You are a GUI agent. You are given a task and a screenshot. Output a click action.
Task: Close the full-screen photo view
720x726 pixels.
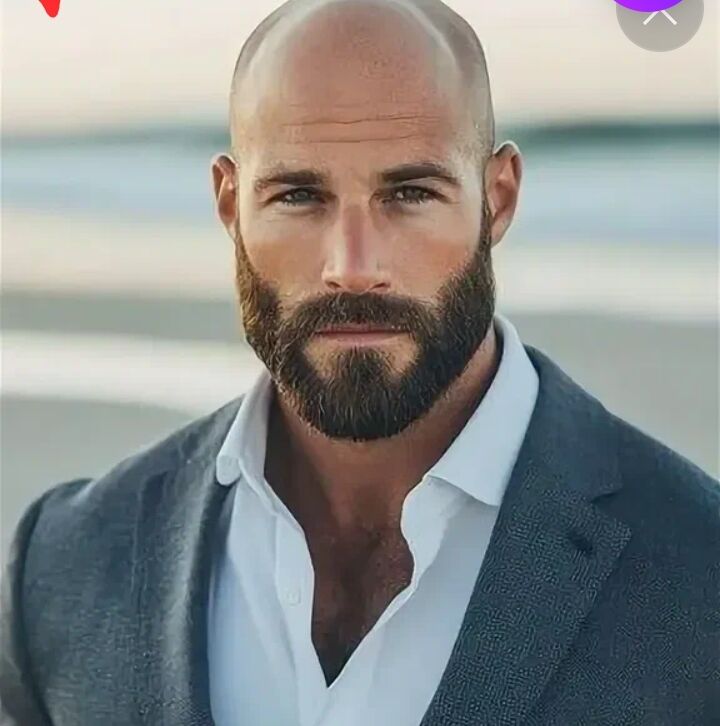(660, 17)
